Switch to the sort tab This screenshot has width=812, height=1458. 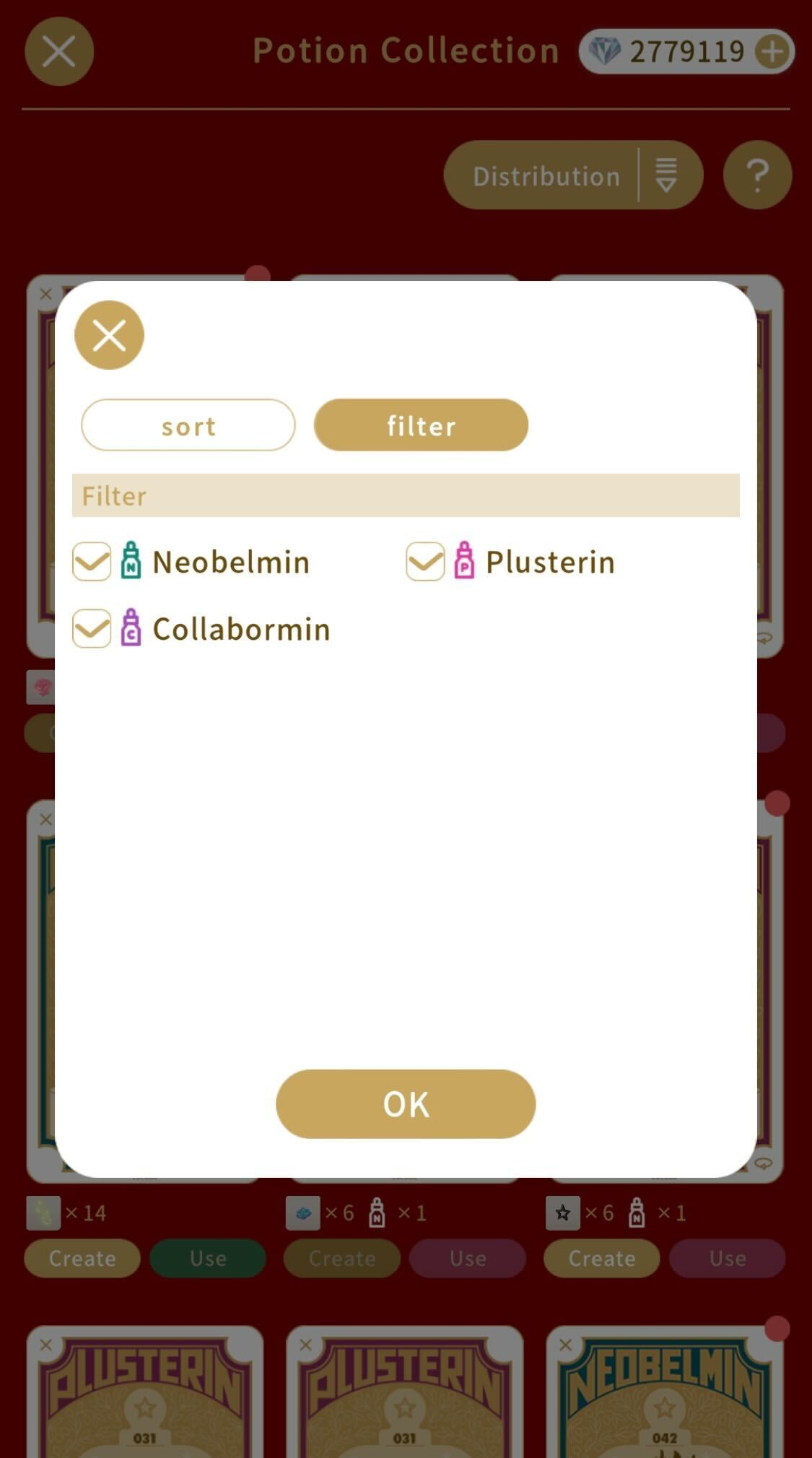188,425
